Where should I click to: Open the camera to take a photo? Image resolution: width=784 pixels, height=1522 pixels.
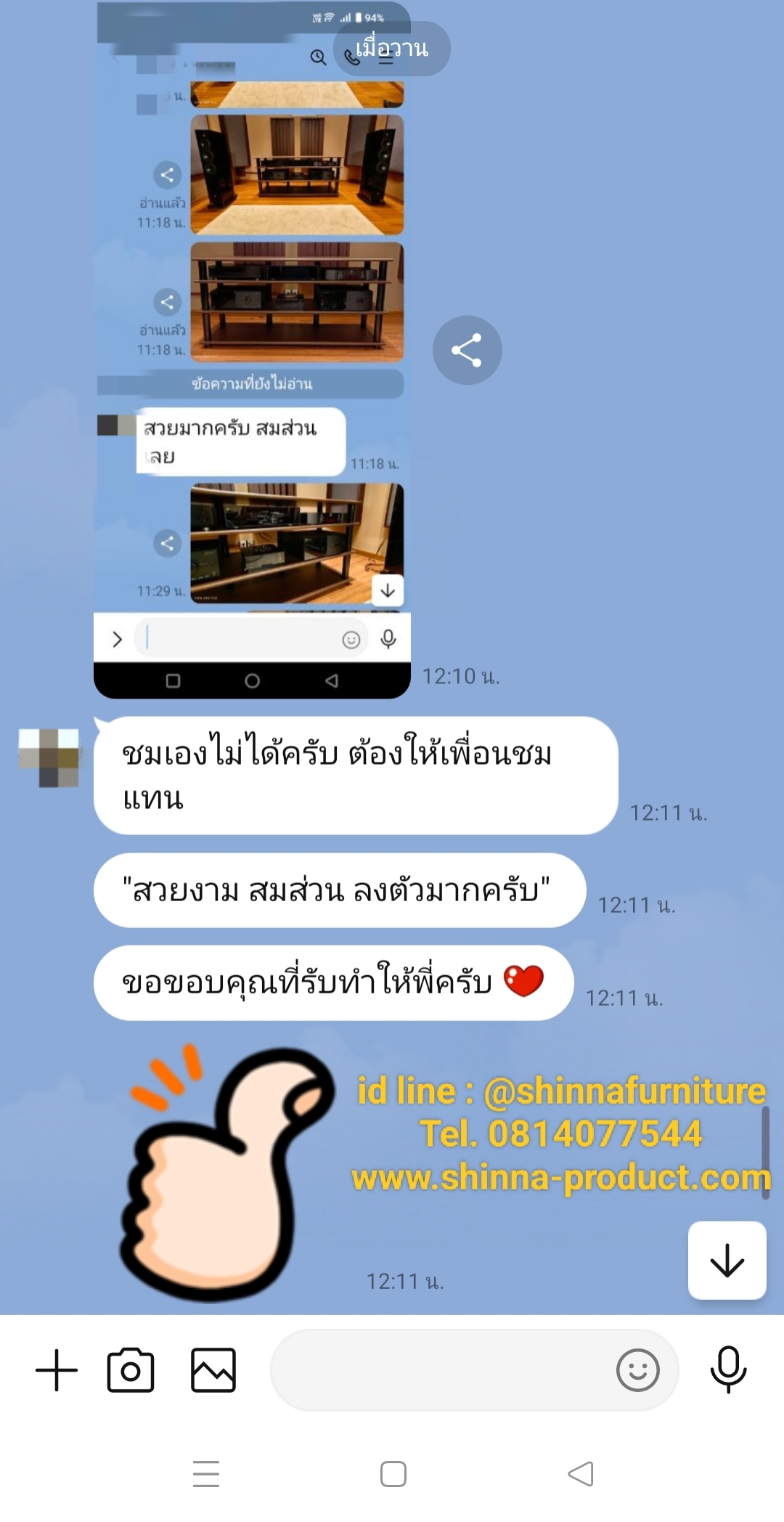(131, 1370)
